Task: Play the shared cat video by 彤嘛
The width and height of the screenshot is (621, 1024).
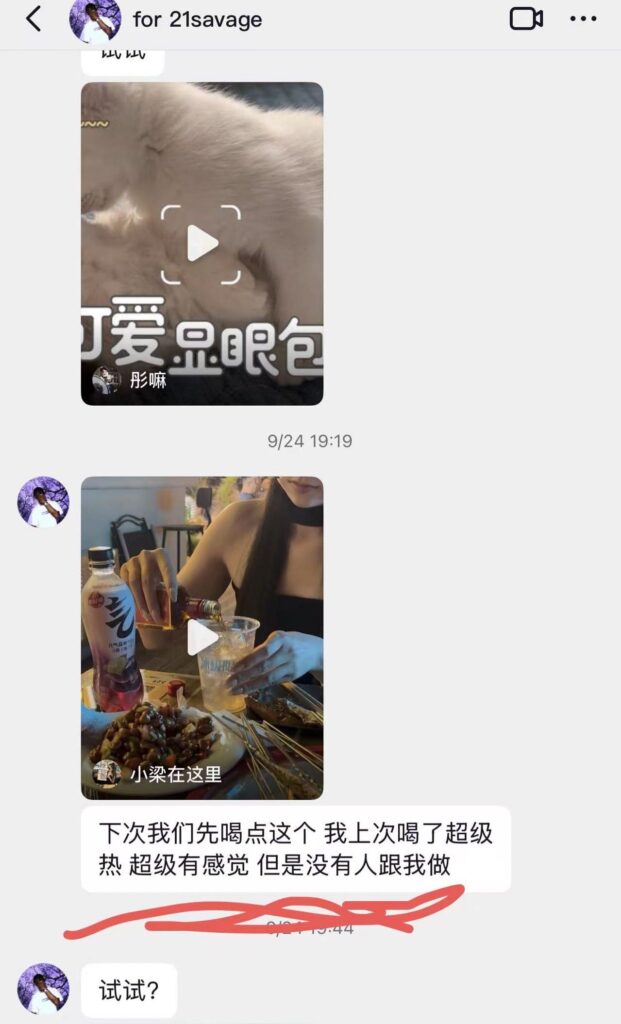Action: [202, 243]
